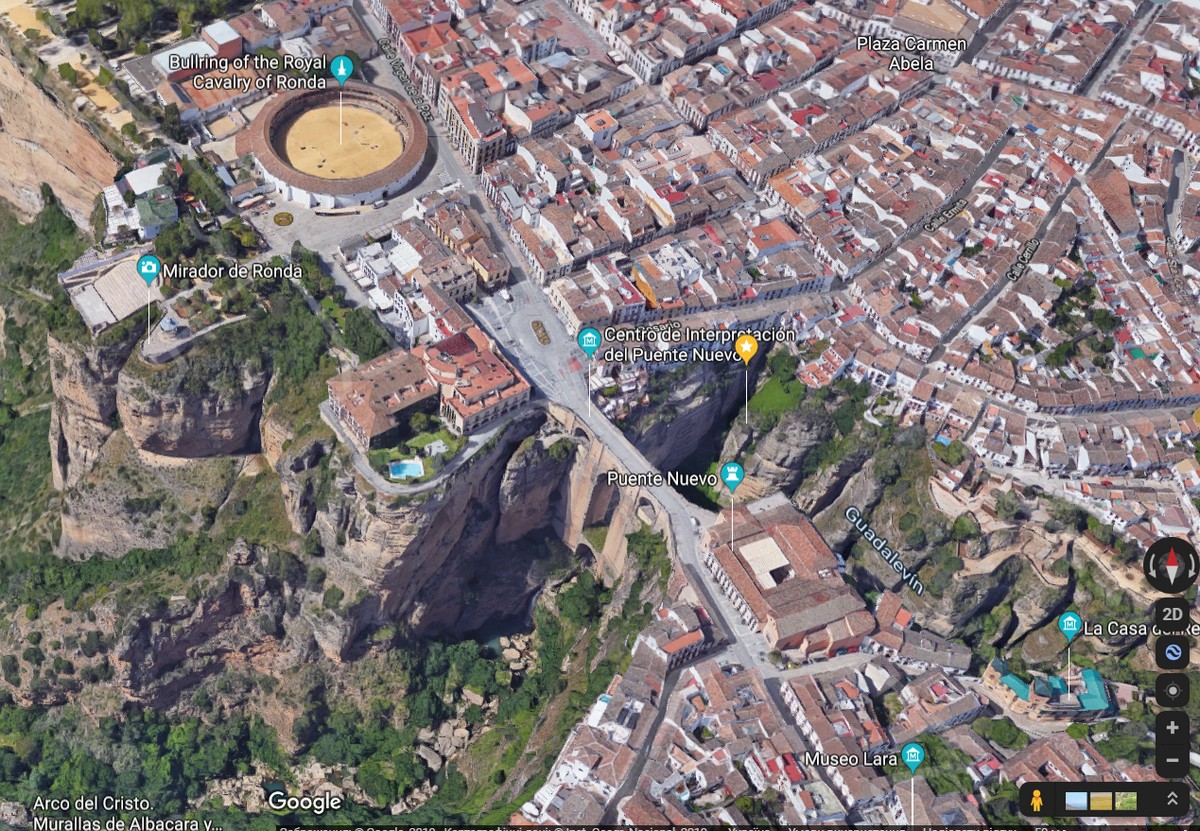Open the first photo thumbnail in imagery strip
This screenshot has width=1200, height=831.
(1076, 800)
